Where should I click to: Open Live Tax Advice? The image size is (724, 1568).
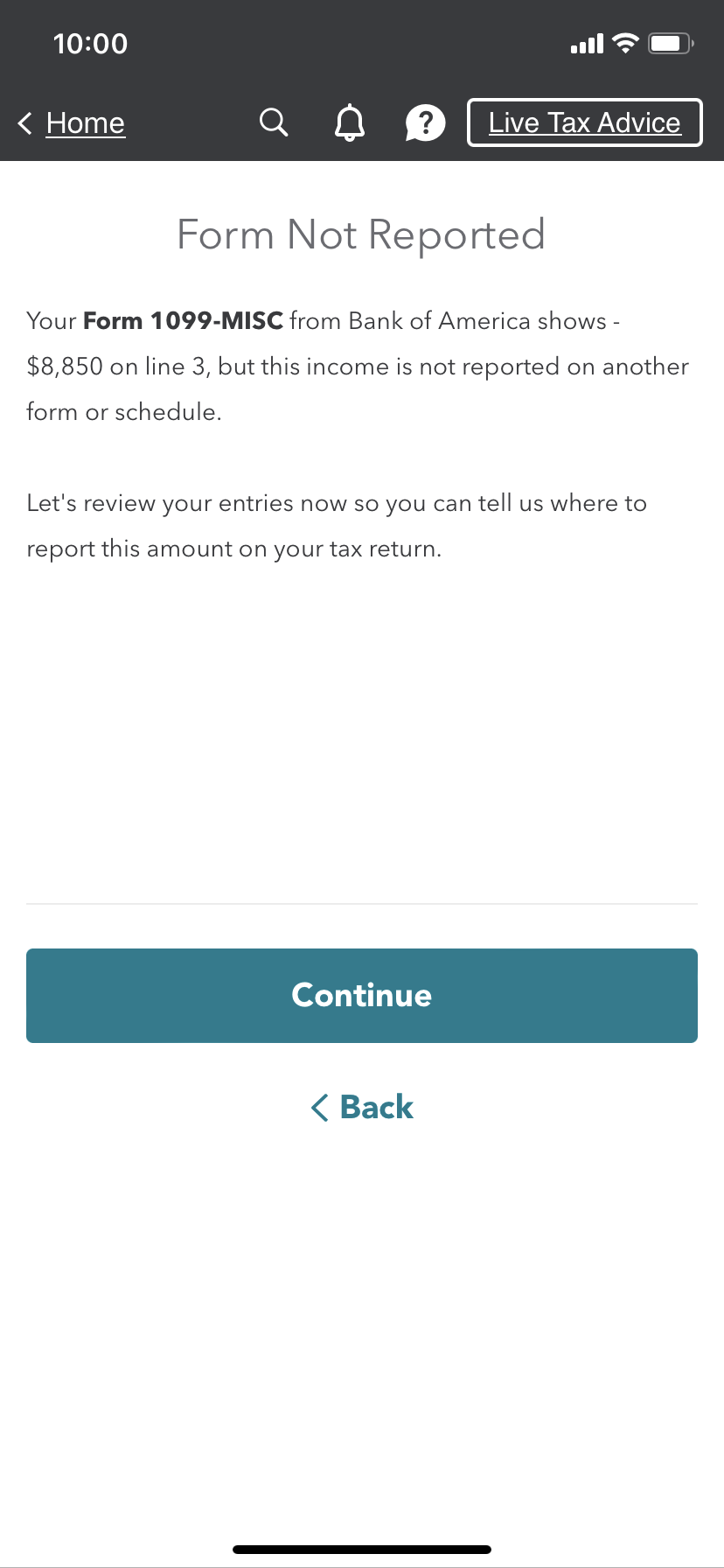tap(584, 122)
